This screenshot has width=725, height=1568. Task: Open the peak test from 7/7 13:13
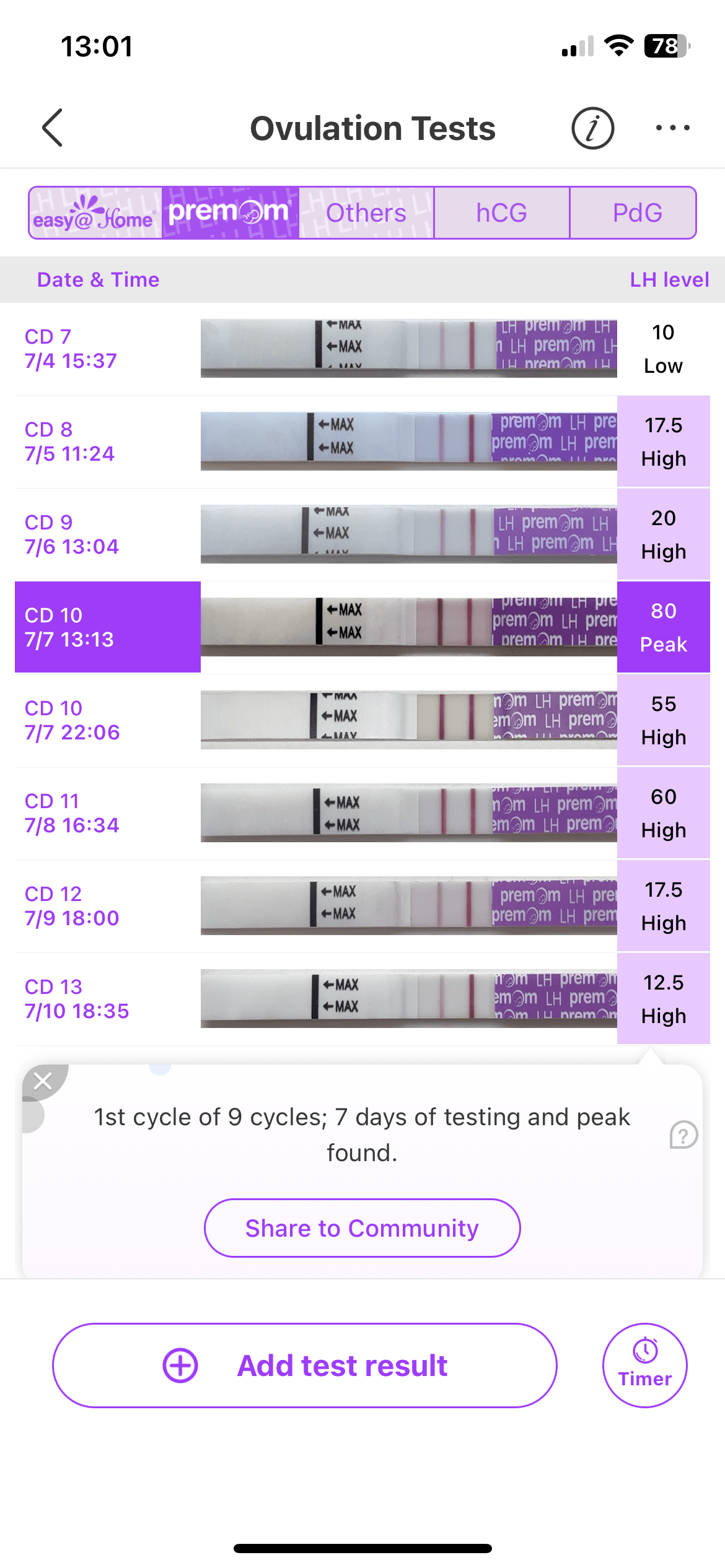[x=362, y=627]
